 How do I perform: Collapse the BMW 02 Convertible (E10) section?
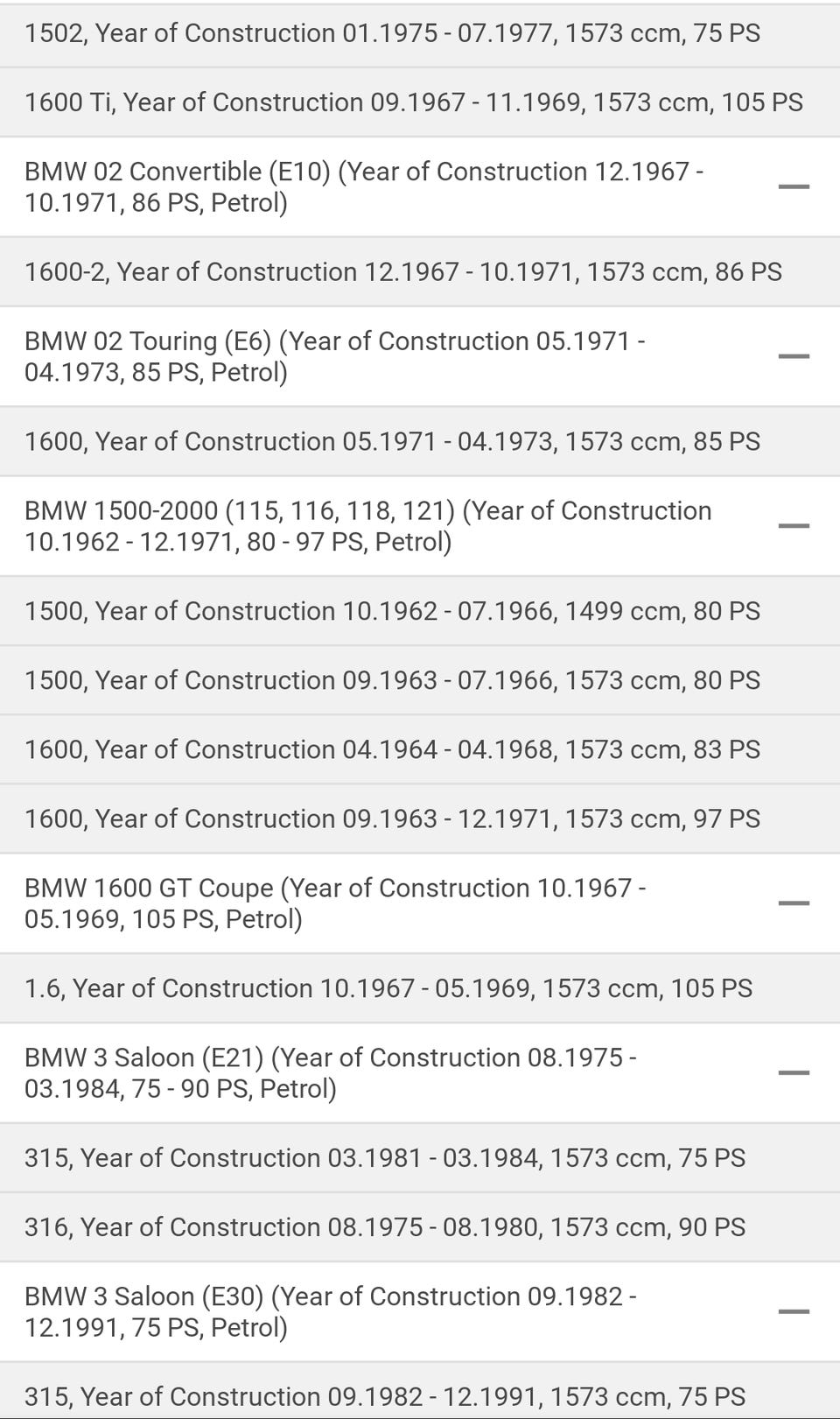pos(794,186)
